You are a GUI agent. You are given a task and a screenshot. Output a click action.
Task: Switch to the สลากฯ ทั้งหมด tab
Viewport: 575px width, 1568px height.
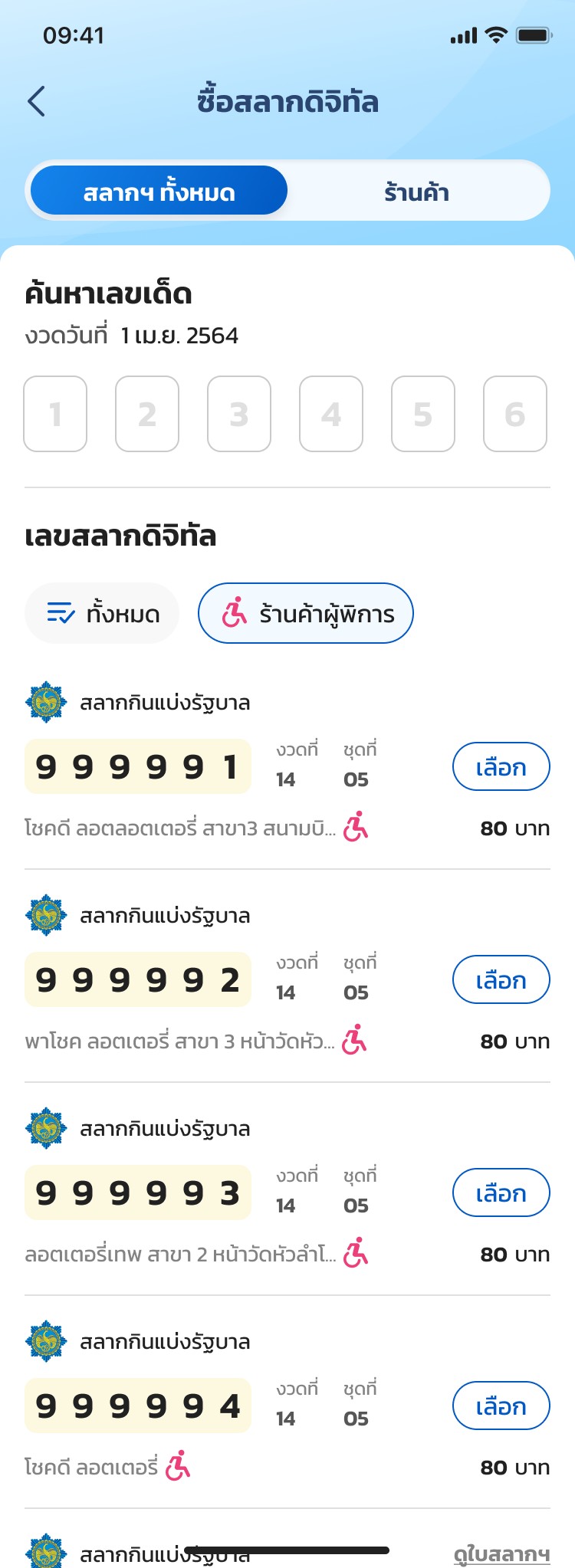[x=159, y=192]
